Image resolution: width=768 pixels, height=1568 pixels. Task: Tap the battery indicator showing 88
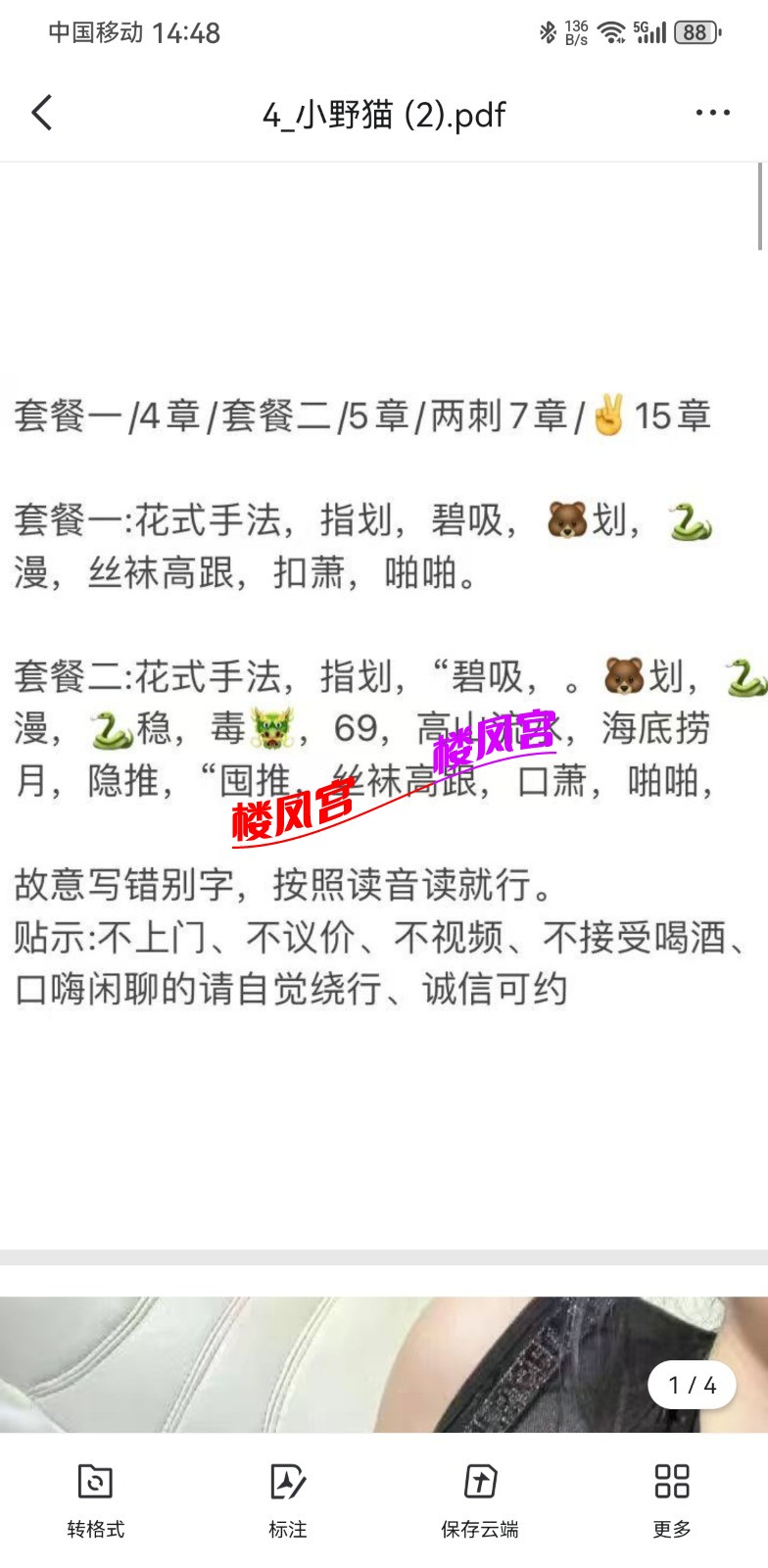click(x=696, y=31)
